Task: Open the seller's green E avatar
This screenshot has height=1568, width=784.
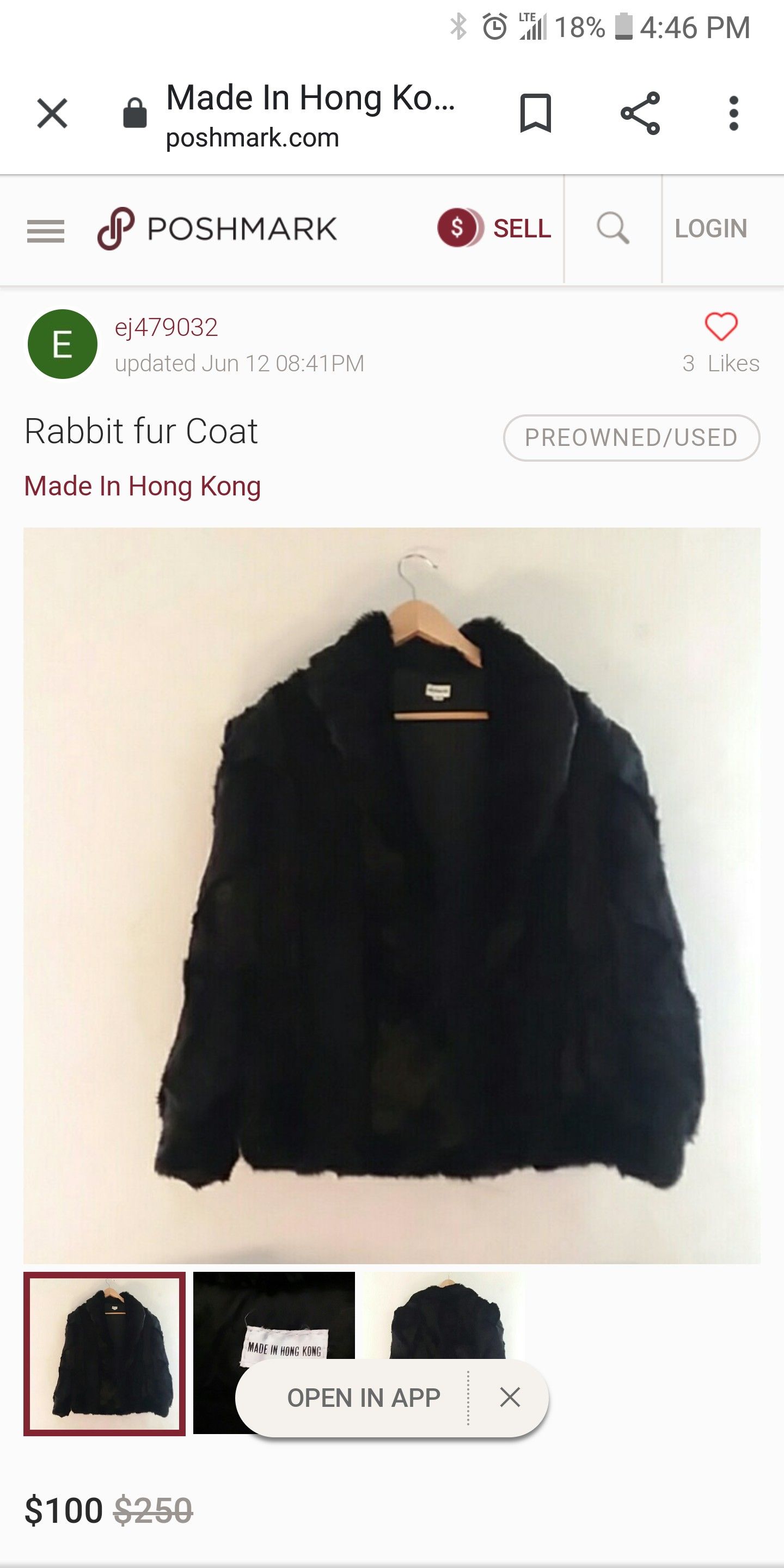Action: pos(62,345)
